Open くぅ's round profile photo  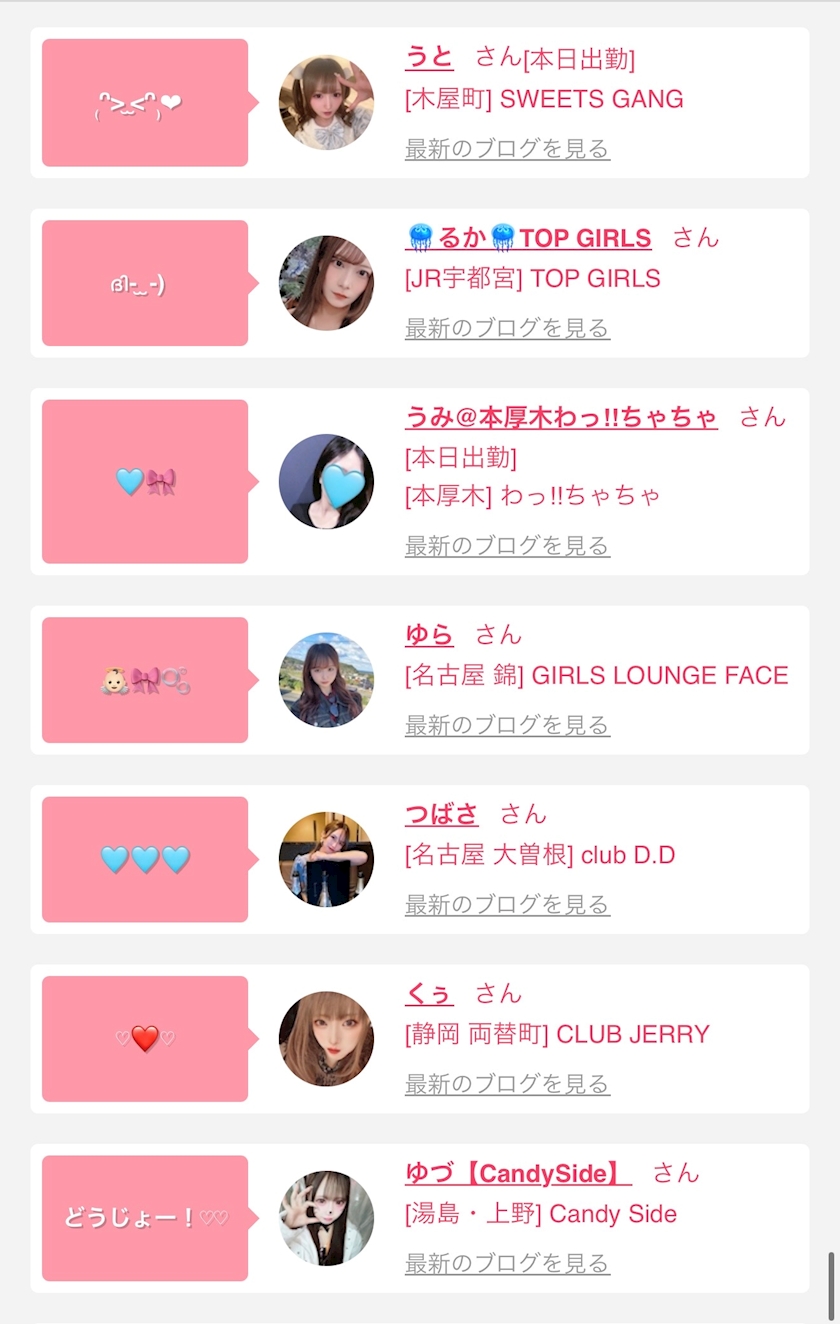click(326, 1039)
